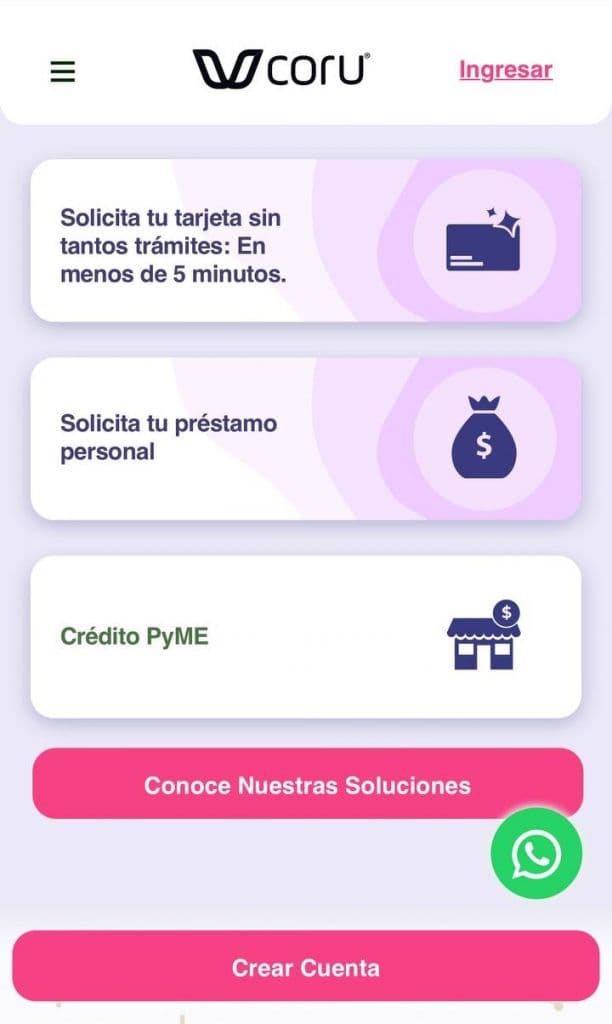Tap the Crear Cuenta button
612x1024 pixels.
point(305,967)
